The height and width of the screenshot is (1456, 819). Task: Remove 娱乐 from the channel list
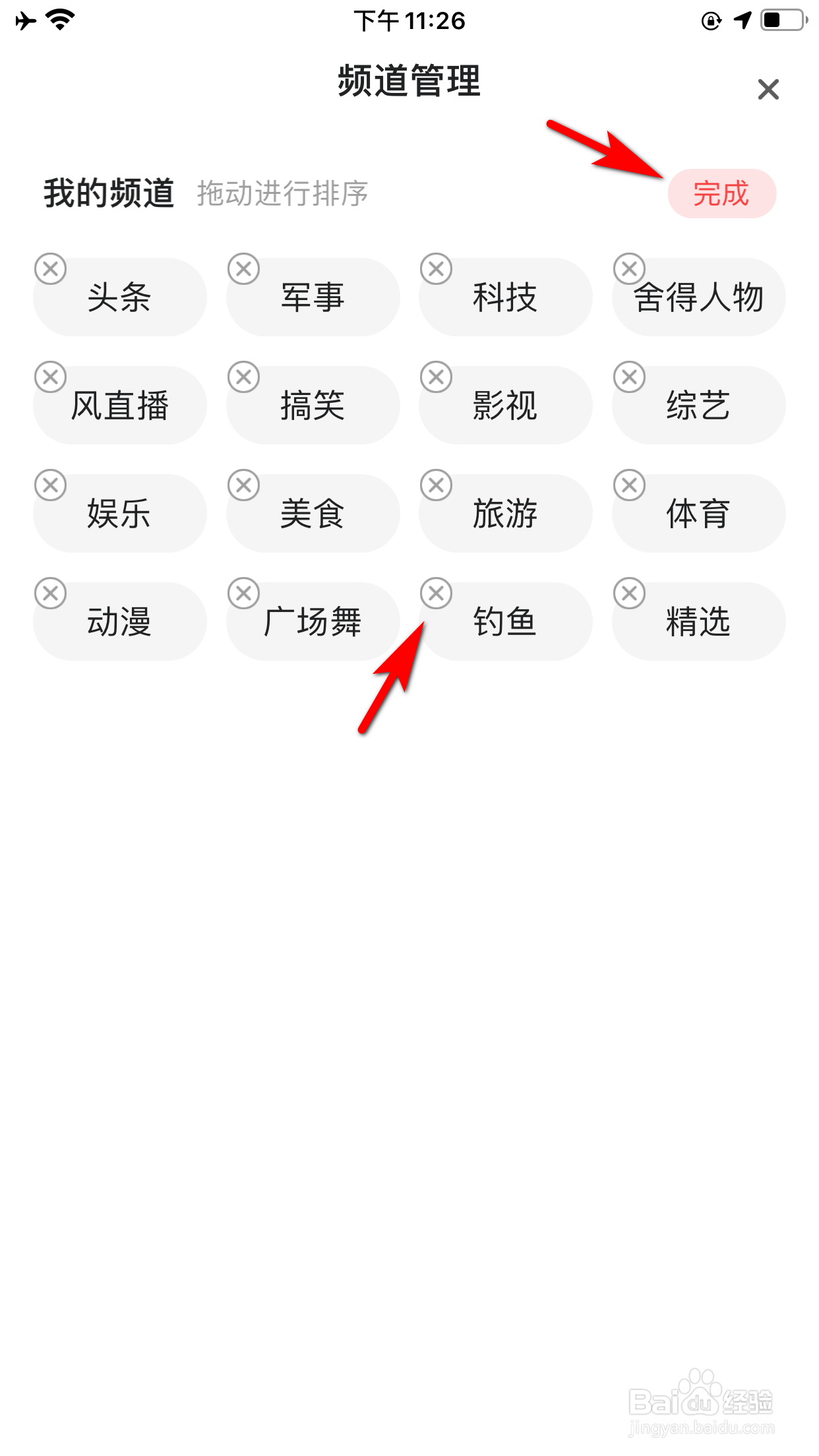point(49,485)
